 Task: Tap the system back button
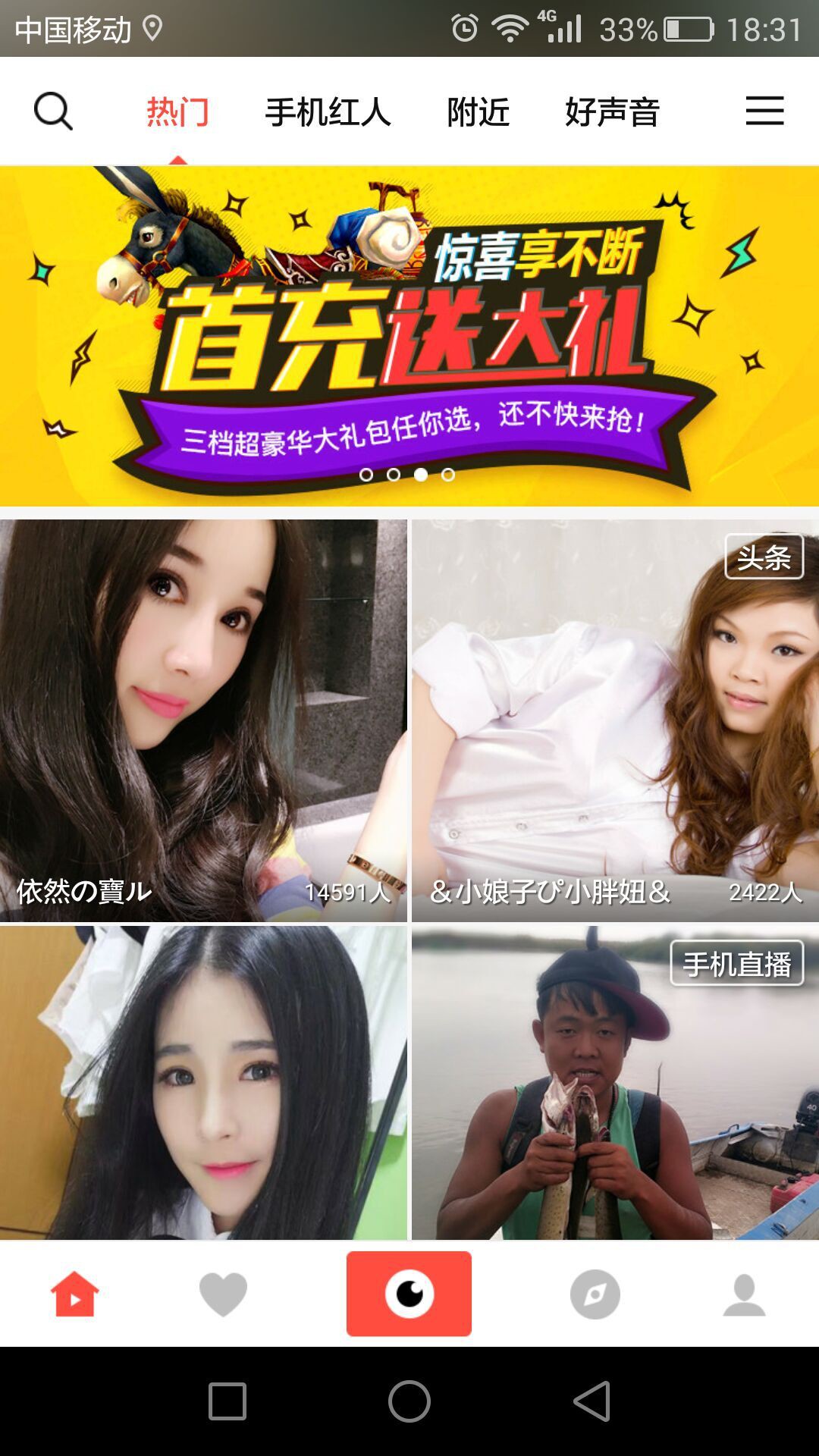tap(592, 1401)
